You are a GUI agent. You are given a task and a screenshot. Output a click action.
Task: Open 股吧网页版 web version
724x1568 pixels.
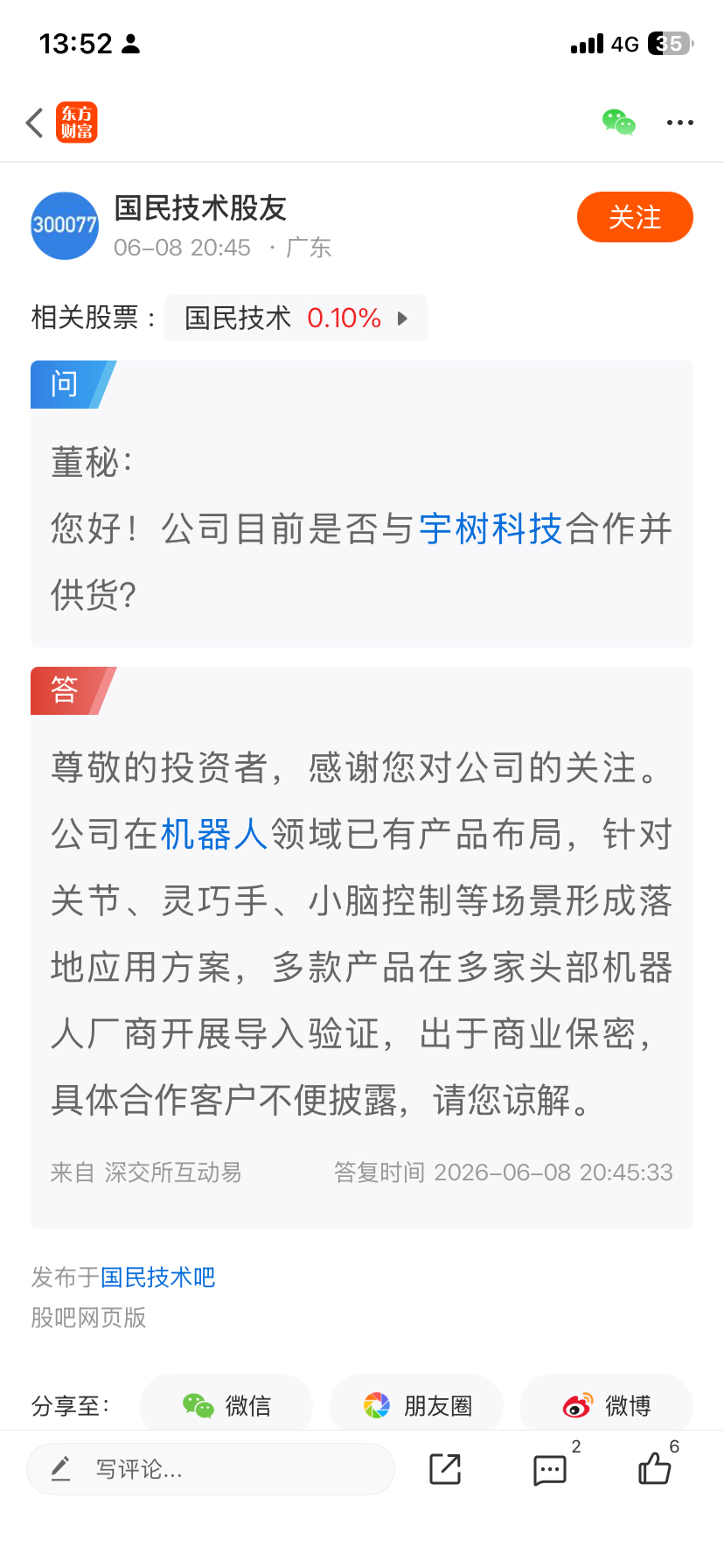coord(88,1318)
